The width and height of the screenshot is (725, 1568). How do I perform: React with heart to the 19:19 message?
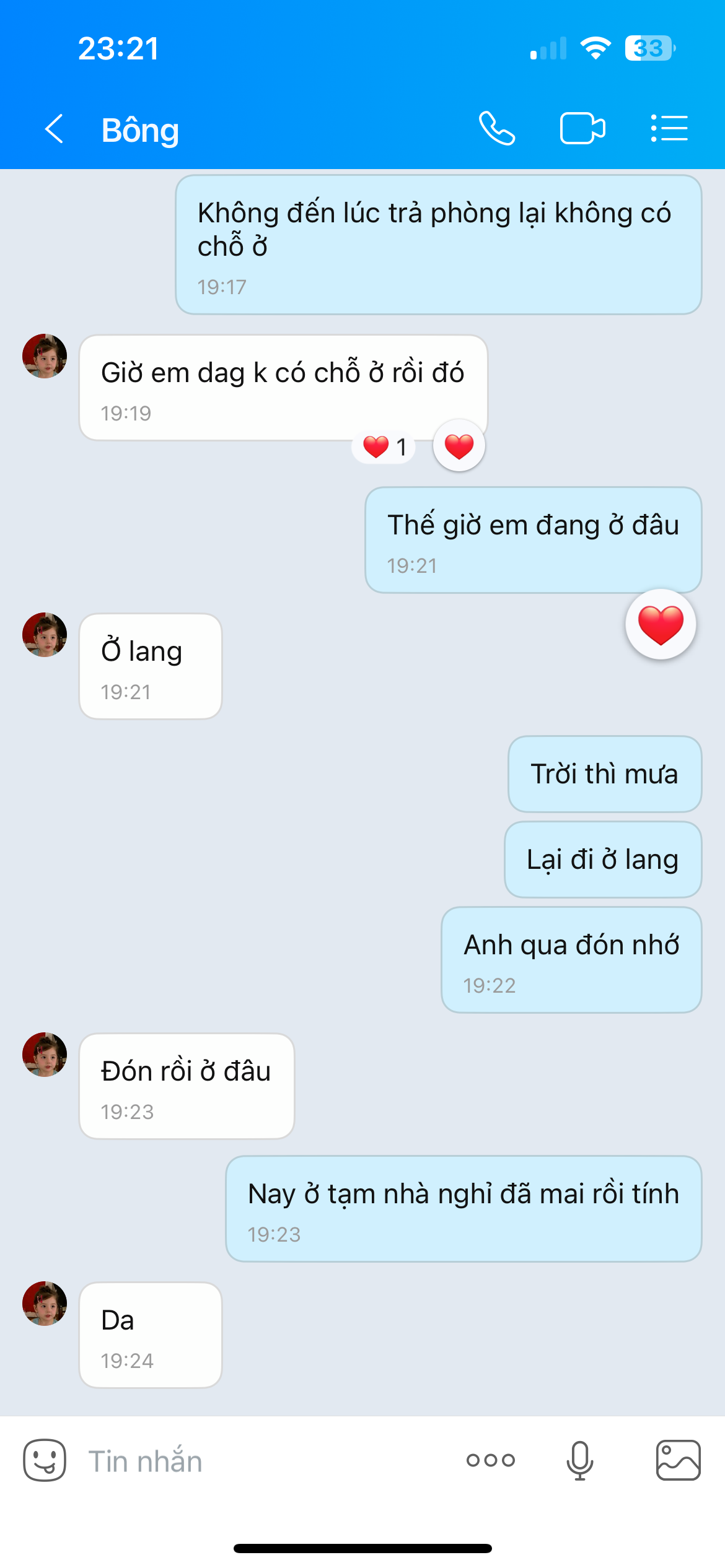459,446
